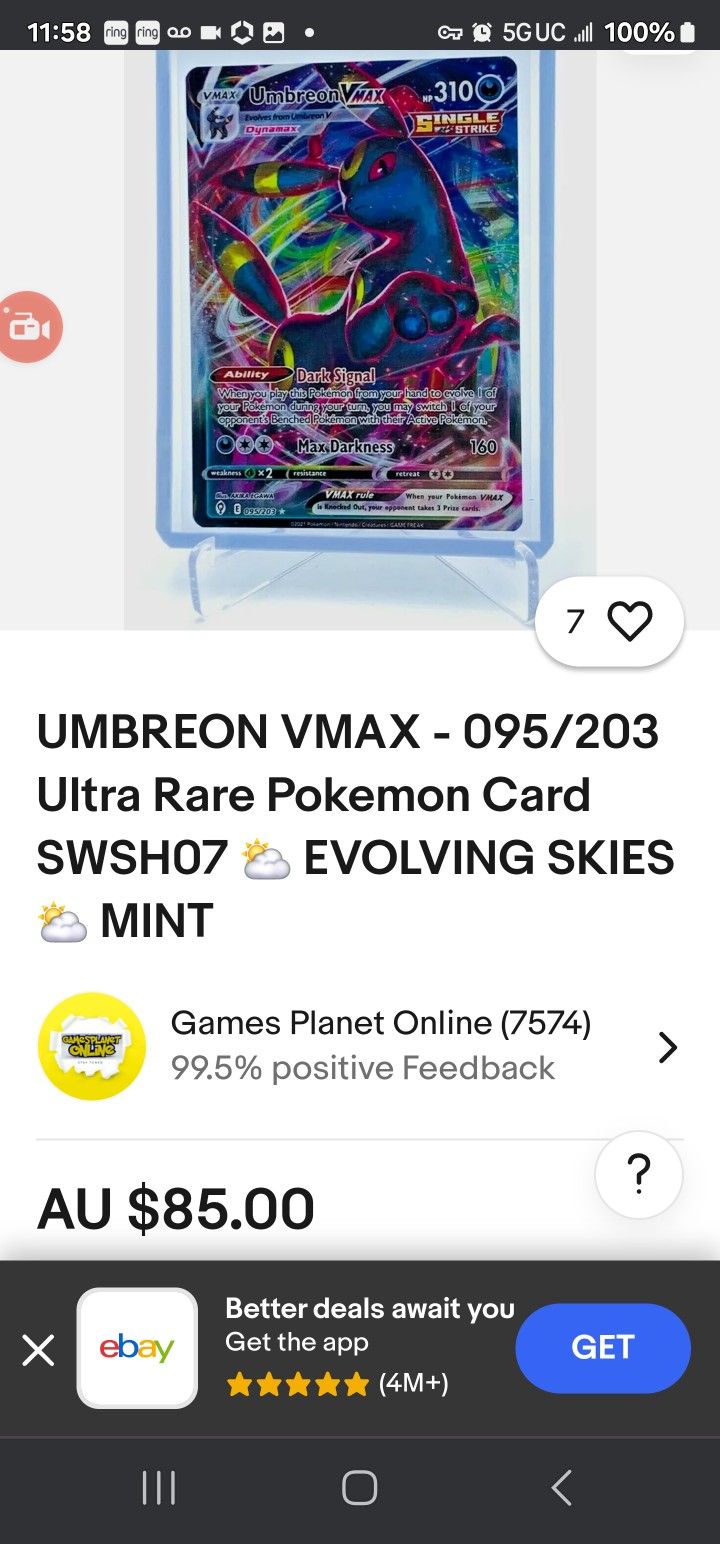Go to the phone home screen
This screenshot has height=1544, width=720.
coord(360,1487)
